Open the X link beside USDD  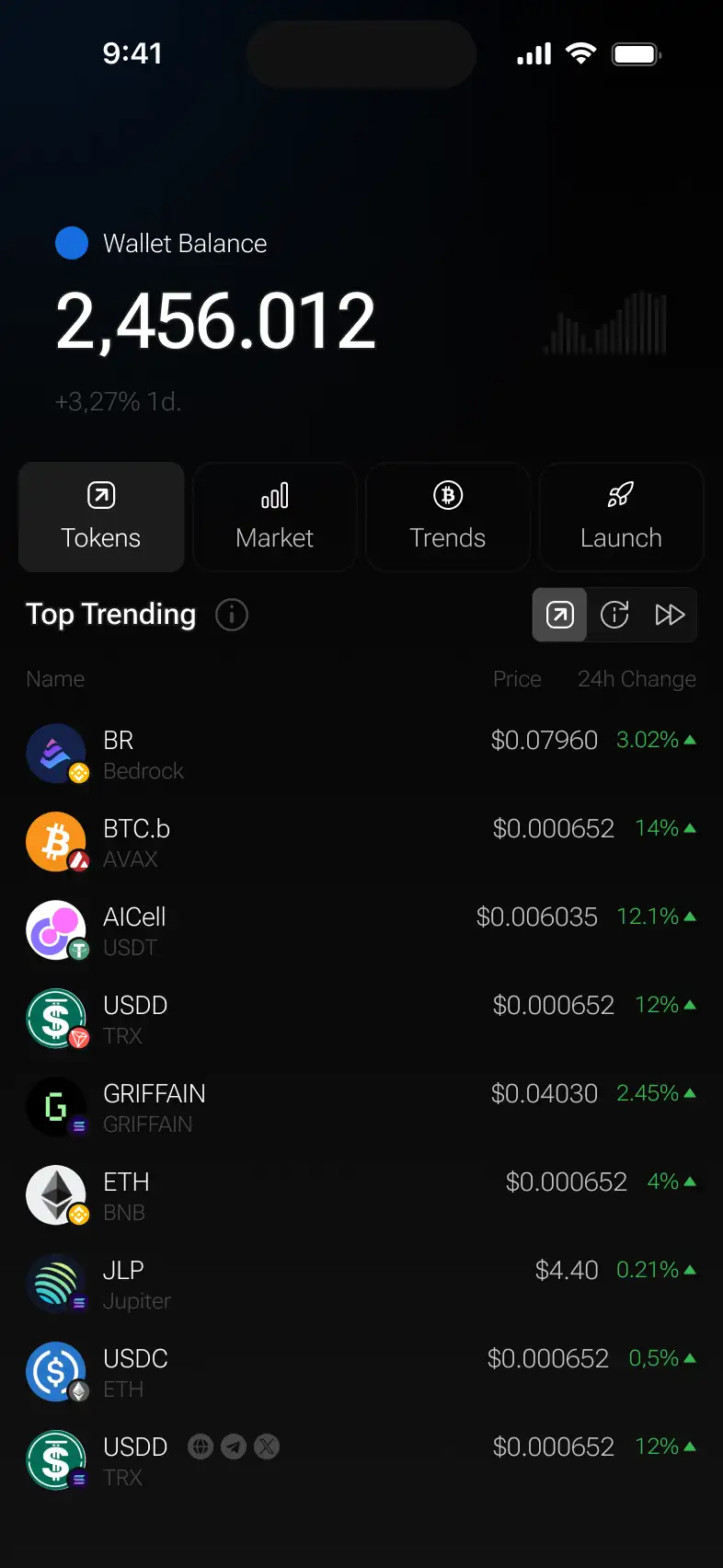click(267, 1447)
